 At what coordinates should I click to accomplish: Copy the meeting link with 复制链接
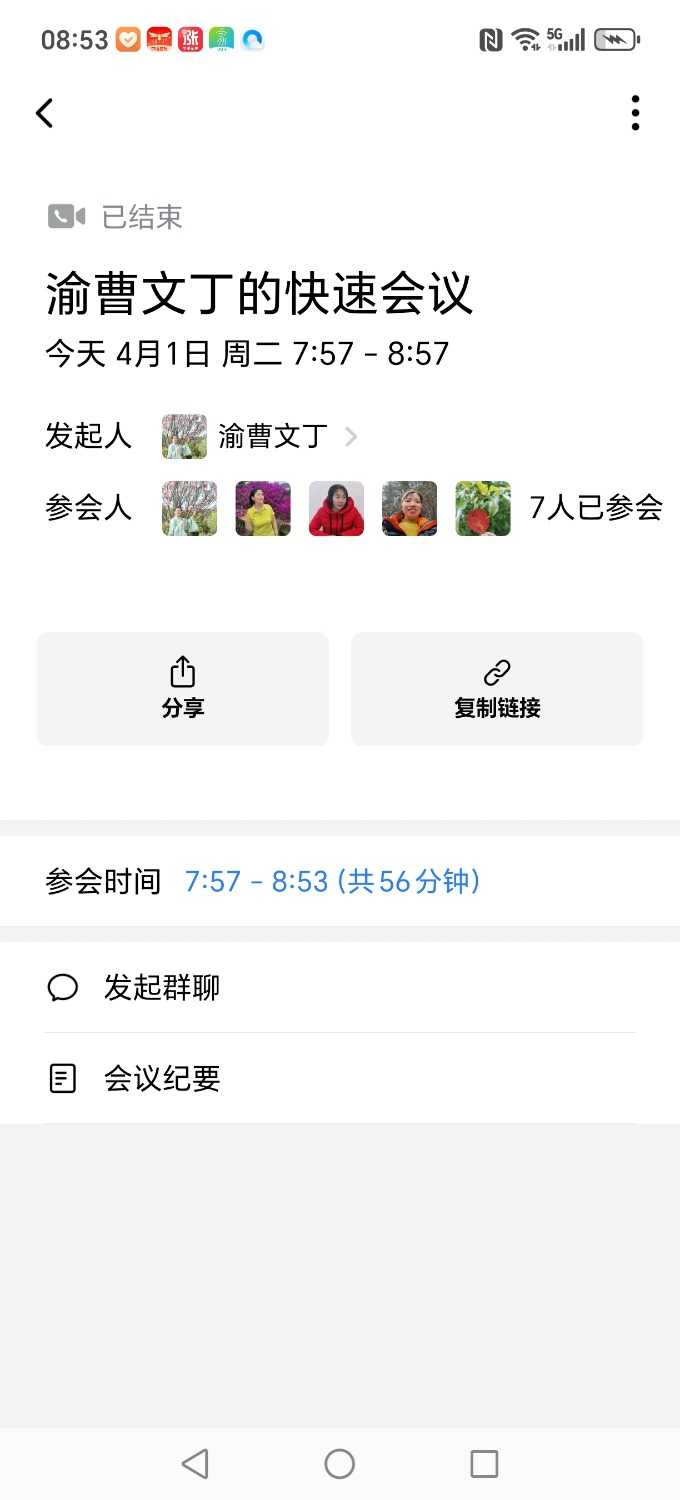click(x=497, y=689)
